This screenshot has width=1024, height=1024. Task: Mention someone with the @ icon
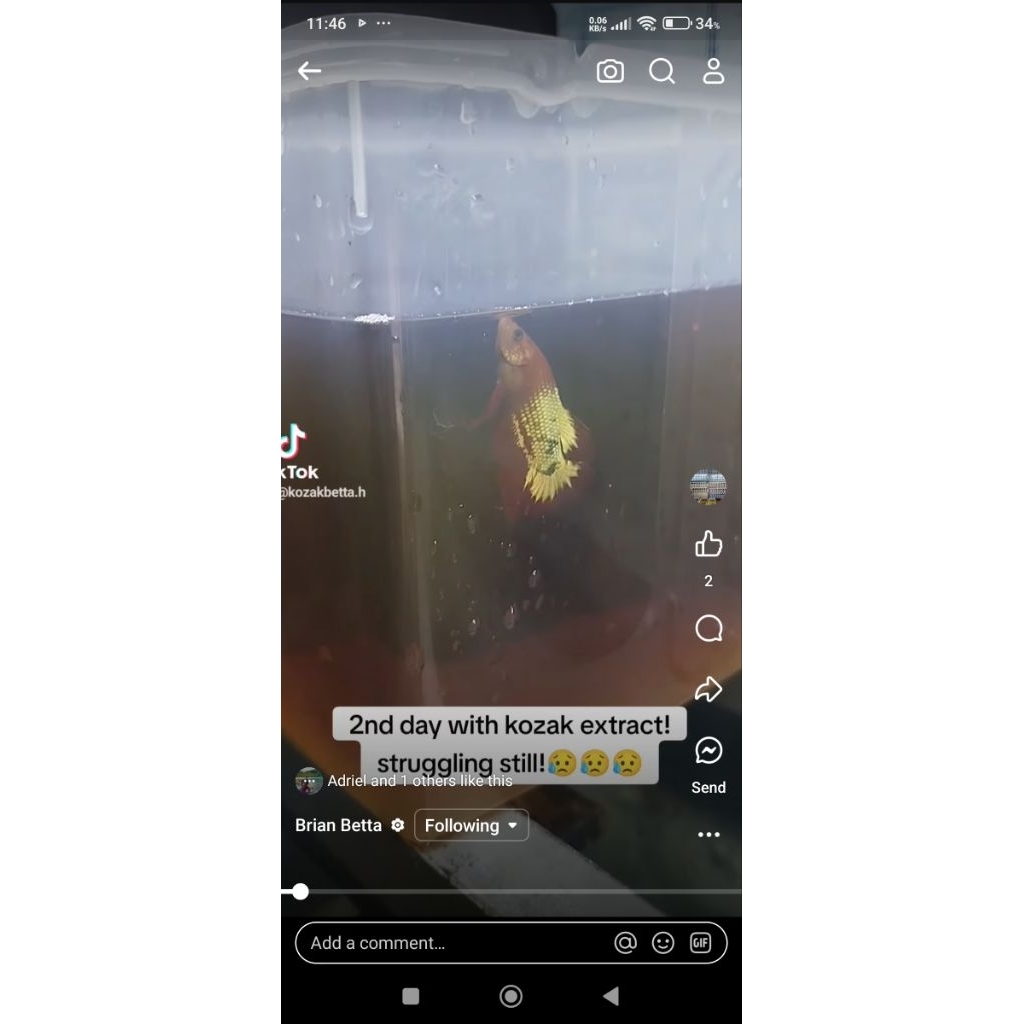[625, 942]
